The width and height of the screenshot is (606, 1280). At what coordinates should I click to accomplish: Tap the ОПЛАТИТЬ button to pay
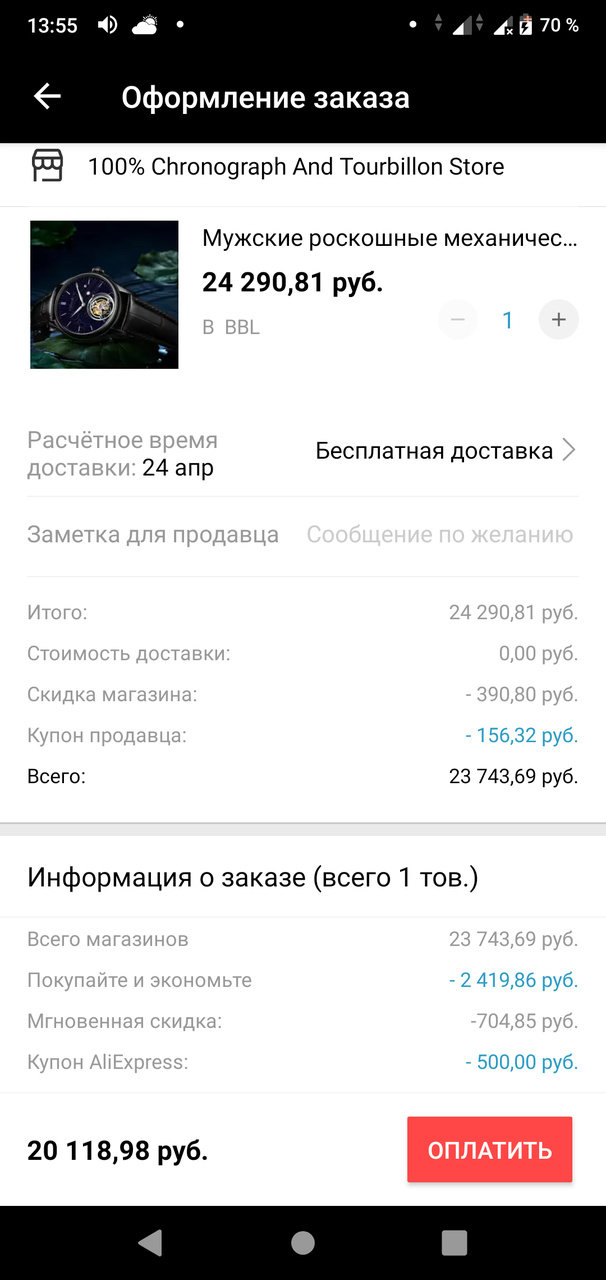pyautogui.click(x=489, y=1150)
